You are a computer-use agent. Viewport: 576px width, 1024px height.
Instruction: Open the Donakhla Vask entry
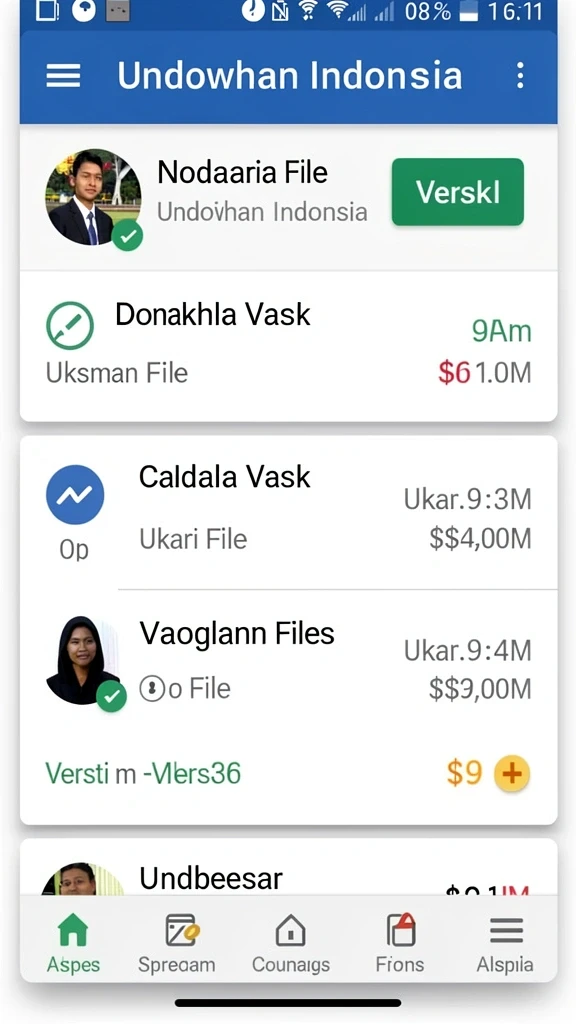coord(289,346)
